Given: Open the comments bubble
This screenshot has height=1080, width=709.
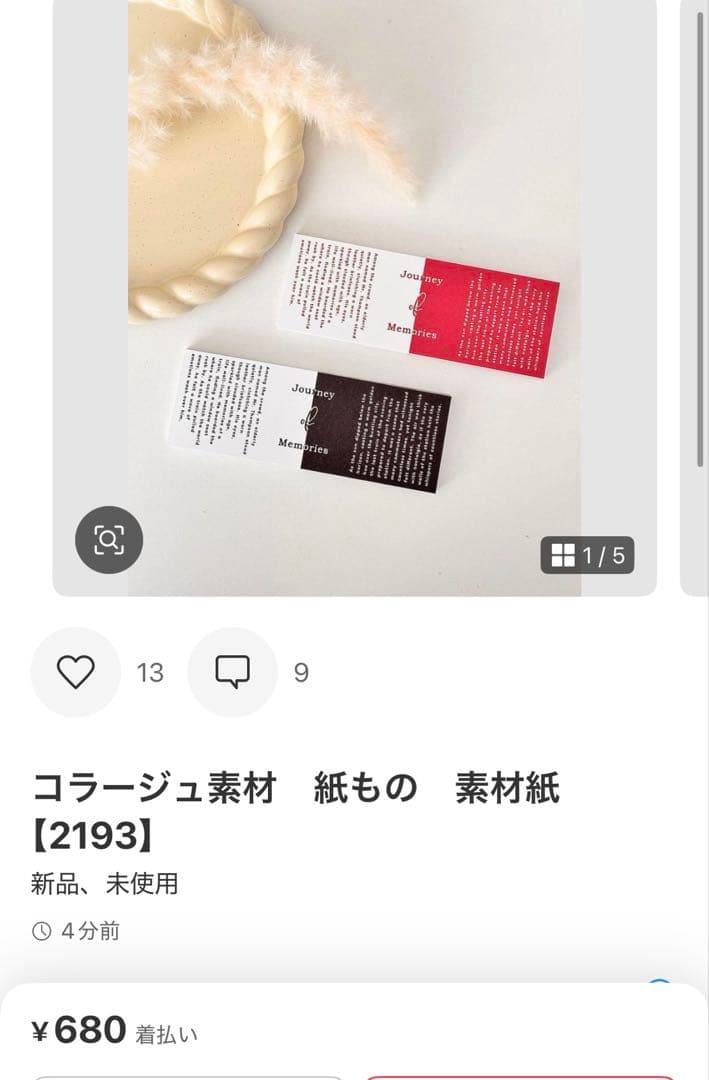Looking at the screenshot, I should tap(232, 672).
